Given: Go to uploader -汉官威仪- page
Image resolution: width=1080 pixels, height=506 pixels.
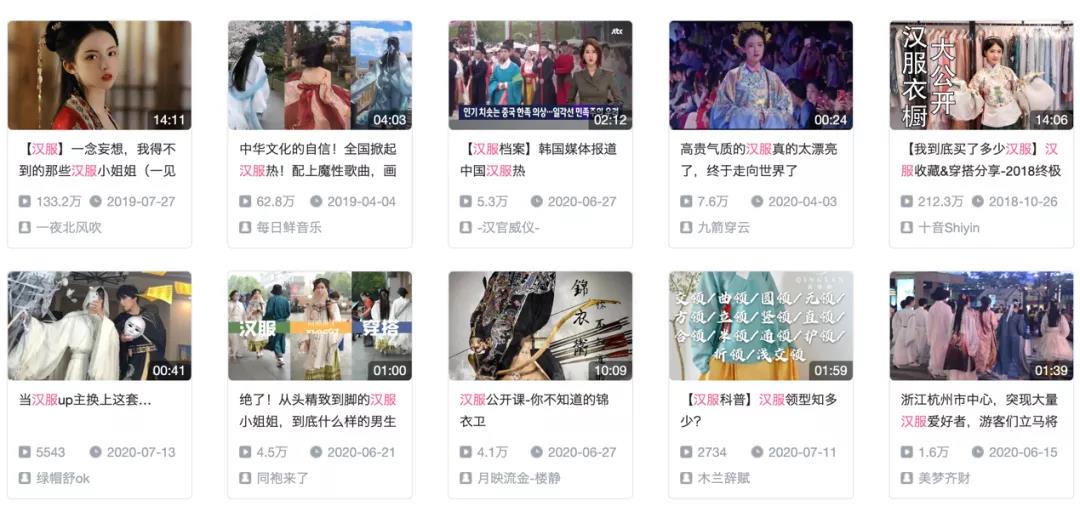Looking at the screenshot, I should coord(508,228).
